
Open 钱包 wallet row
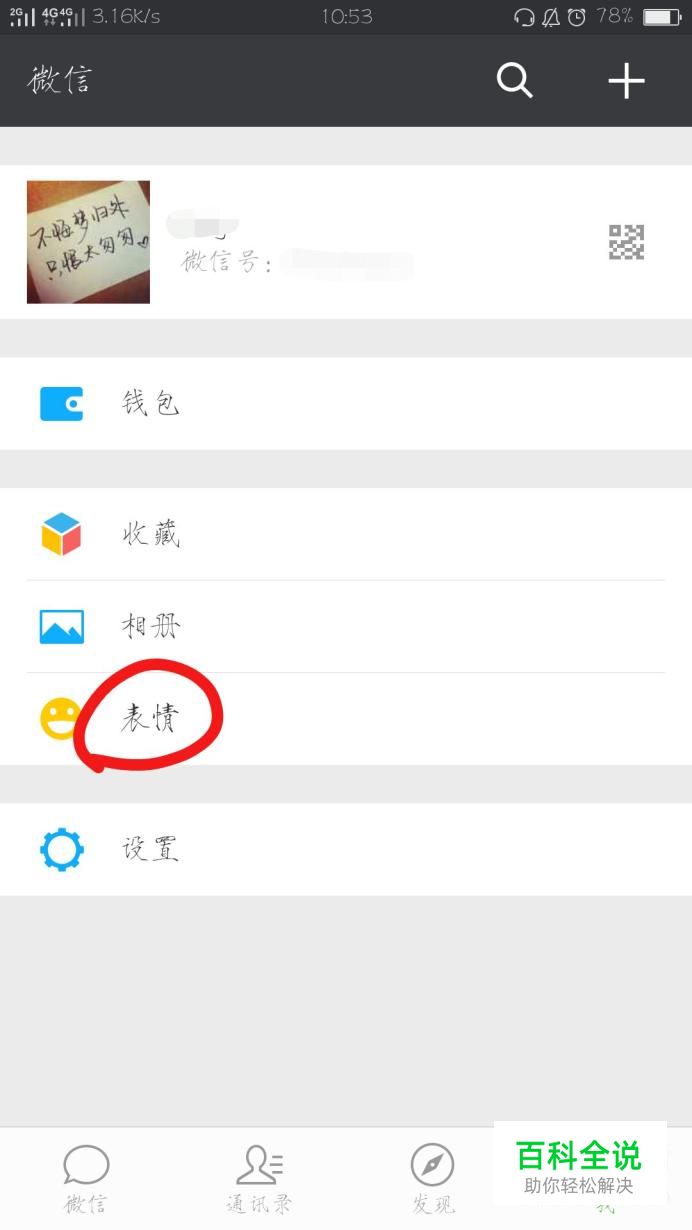click(x=346, y=403)
